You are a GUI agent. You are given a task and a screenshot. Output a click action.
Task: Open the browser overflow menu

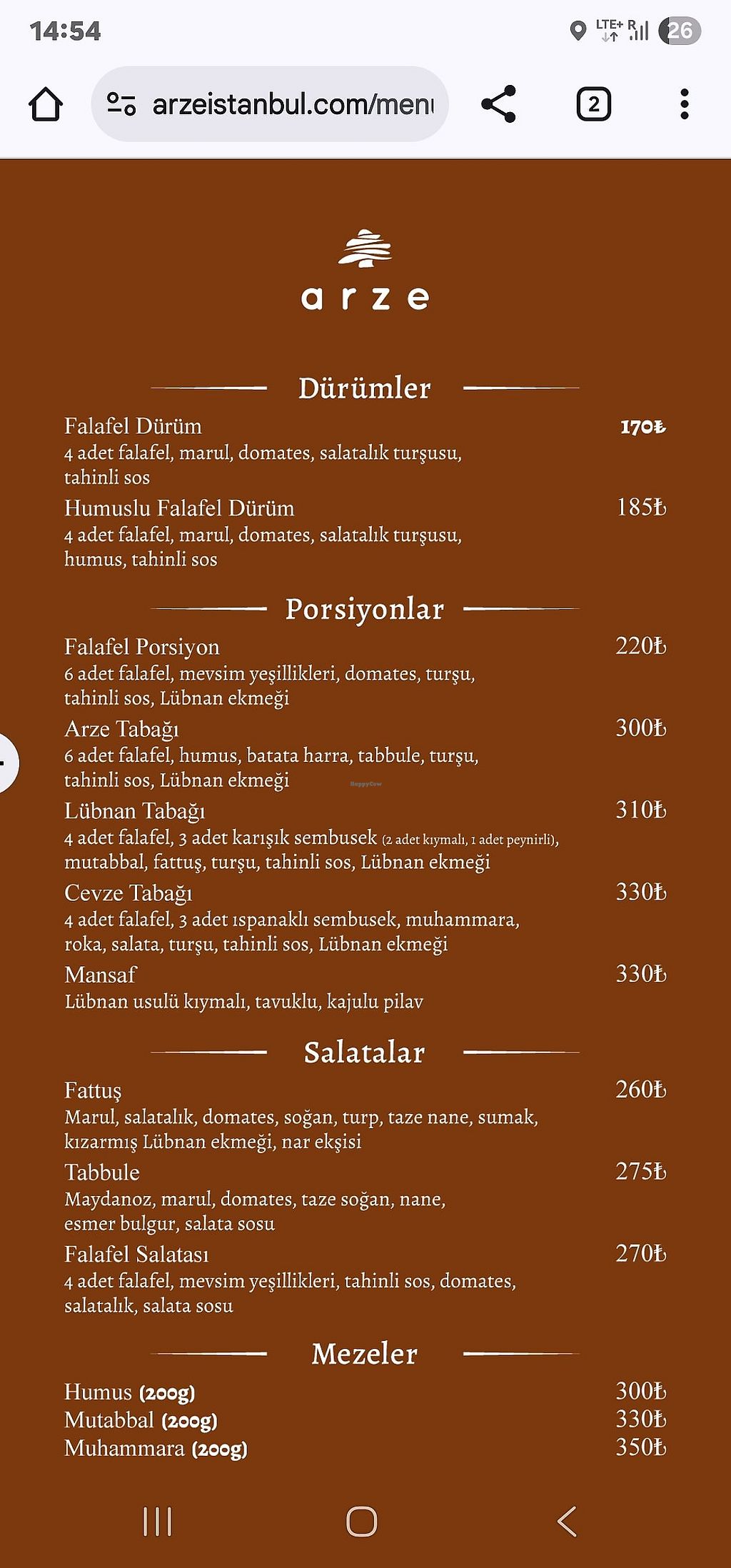point(684,104)
